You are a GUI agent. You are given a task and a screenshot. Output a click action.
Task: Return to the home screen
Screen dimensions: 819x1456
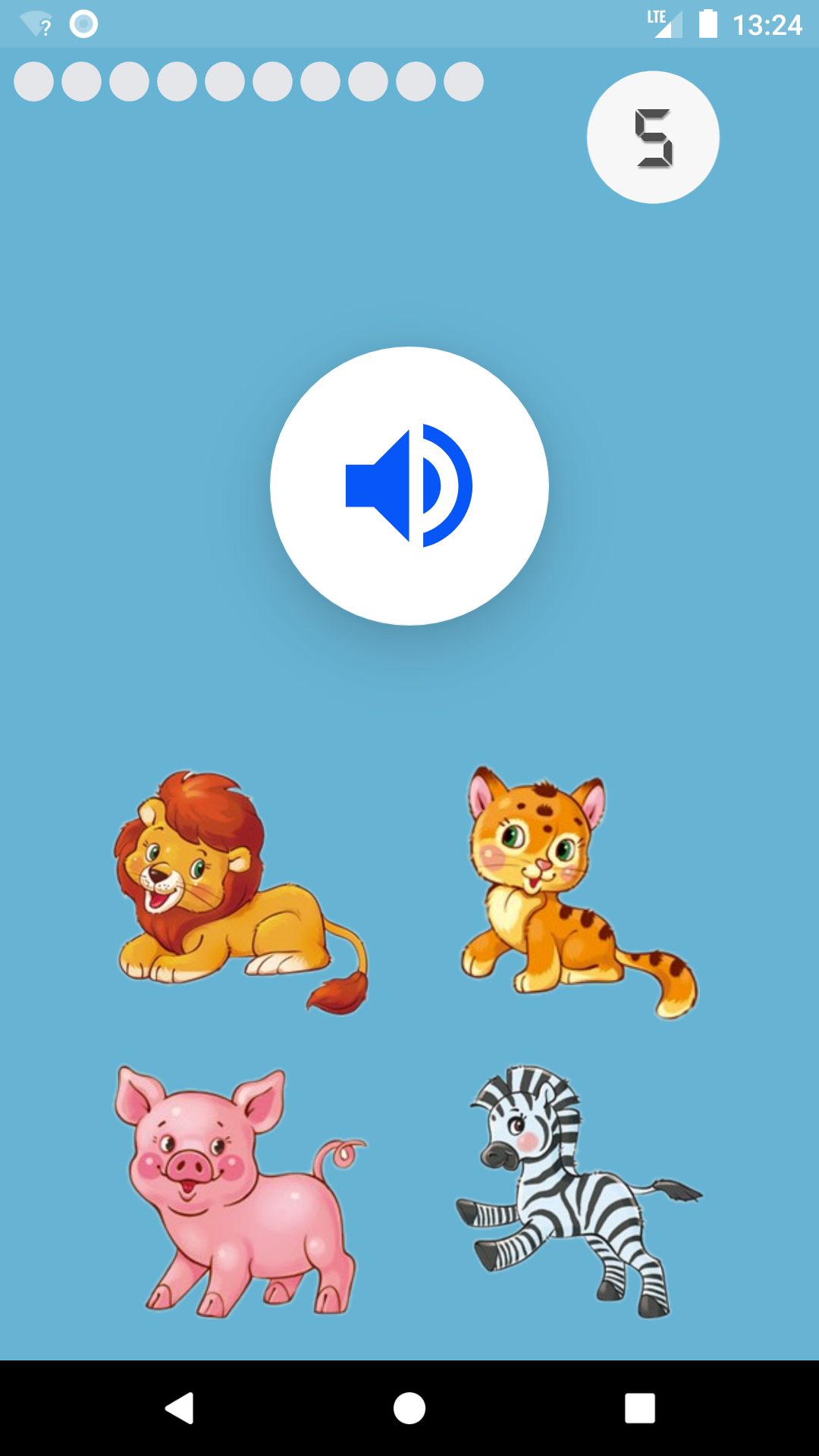(409, 1408)
